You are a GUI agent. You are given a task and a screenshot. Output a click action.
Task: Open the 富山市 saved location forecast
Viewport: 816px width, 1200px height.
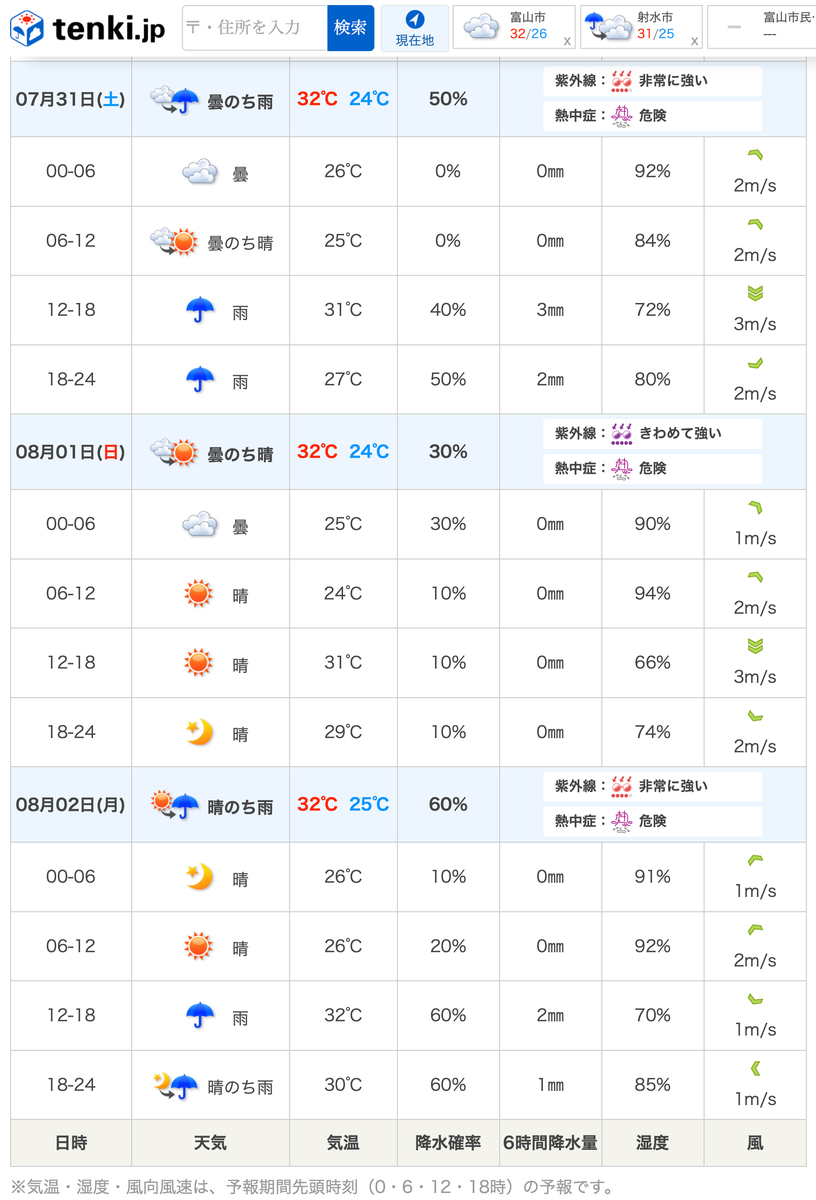click(508, 27)
